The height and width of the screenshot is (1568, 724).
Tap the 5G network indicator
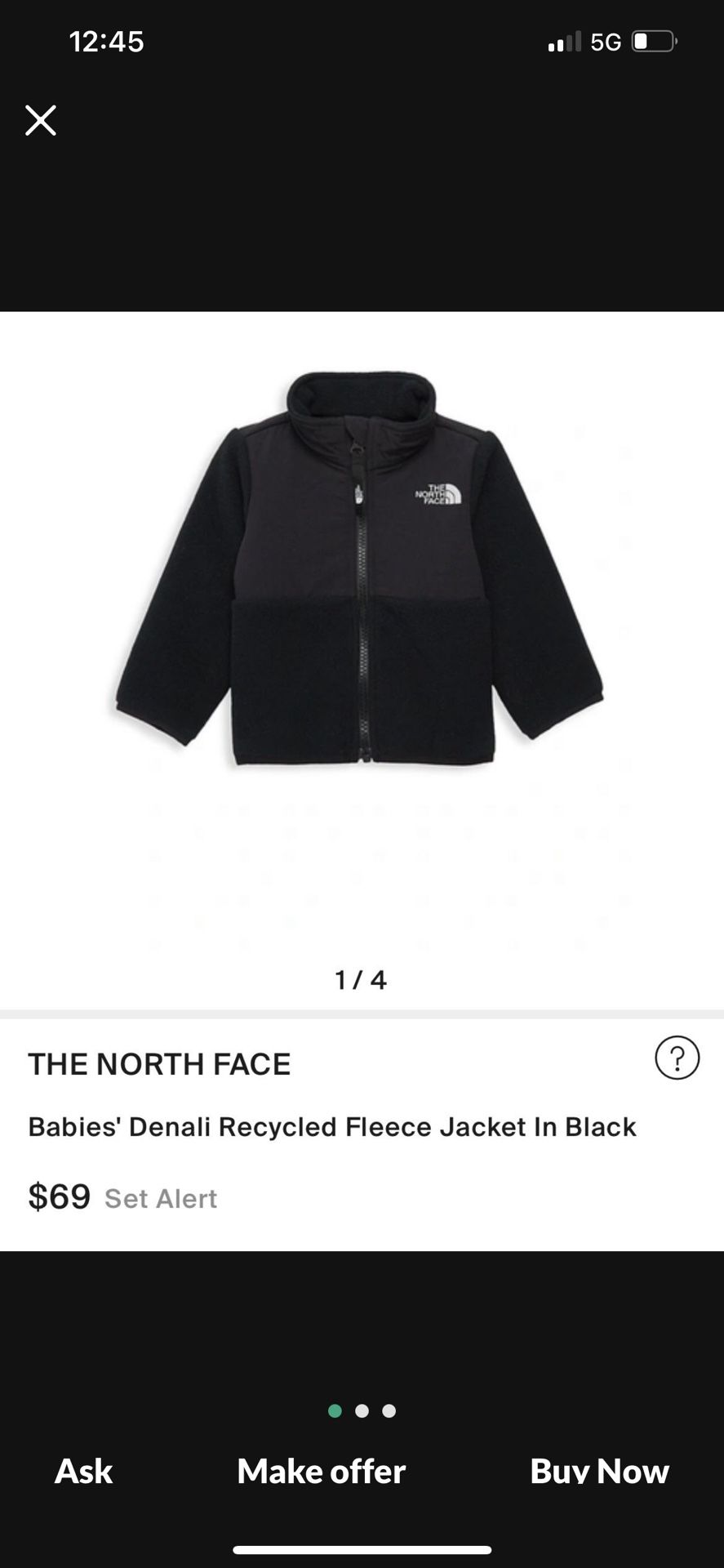pos(604,41)
